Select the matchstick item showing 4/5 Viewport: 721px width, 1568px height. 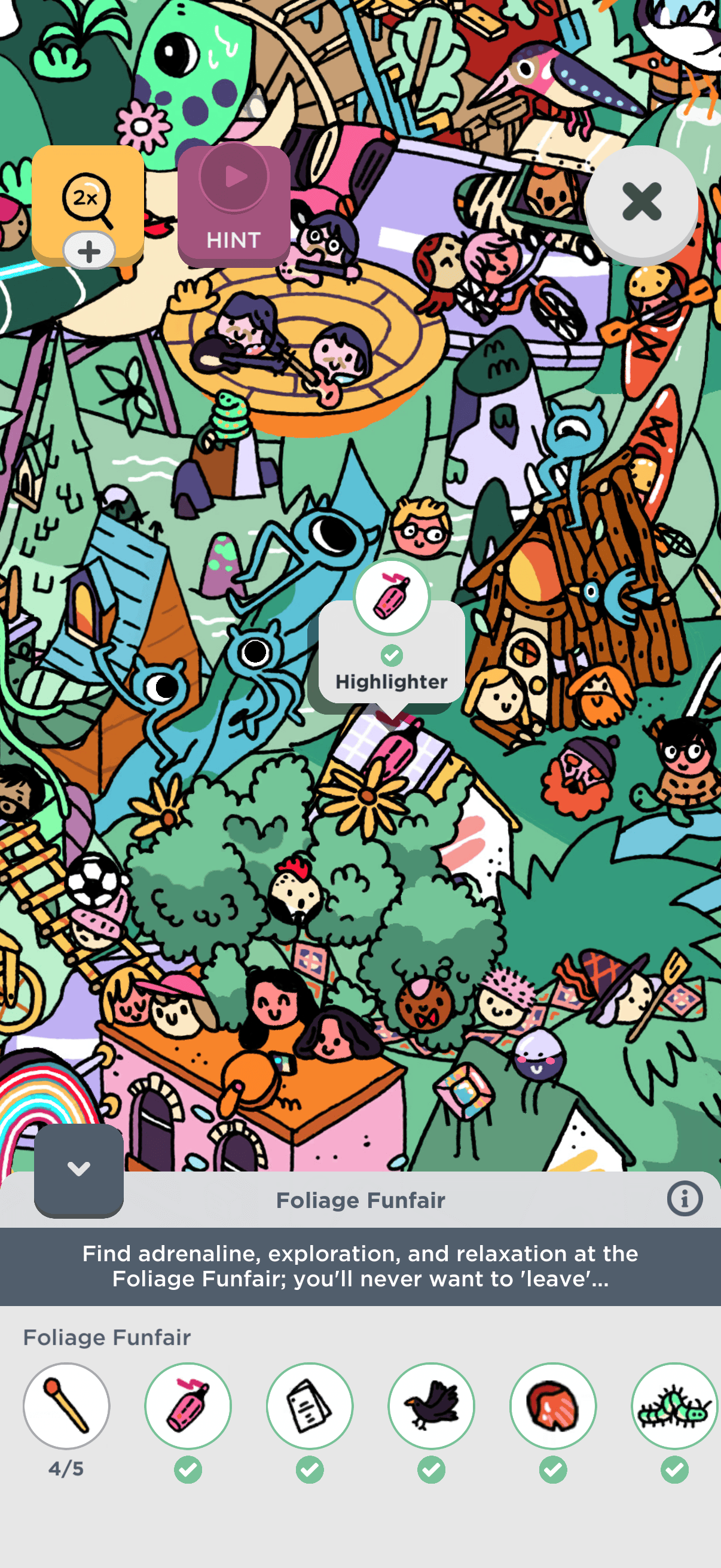66,1405
